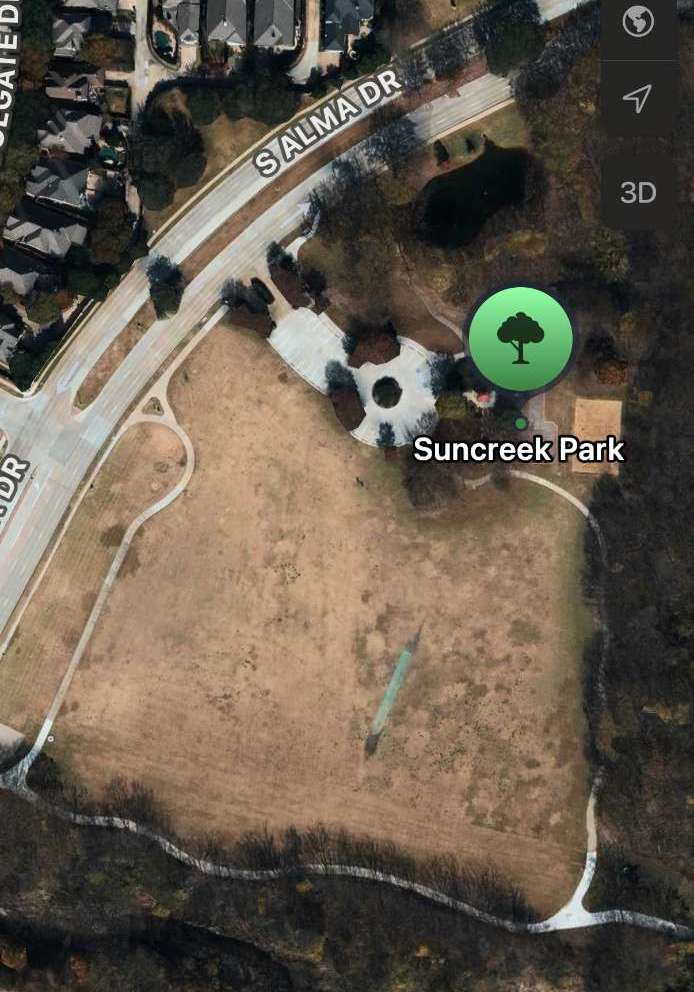694x992 pixels.
Task: Center map on current location arrow
Action: [x=638, y=98]
